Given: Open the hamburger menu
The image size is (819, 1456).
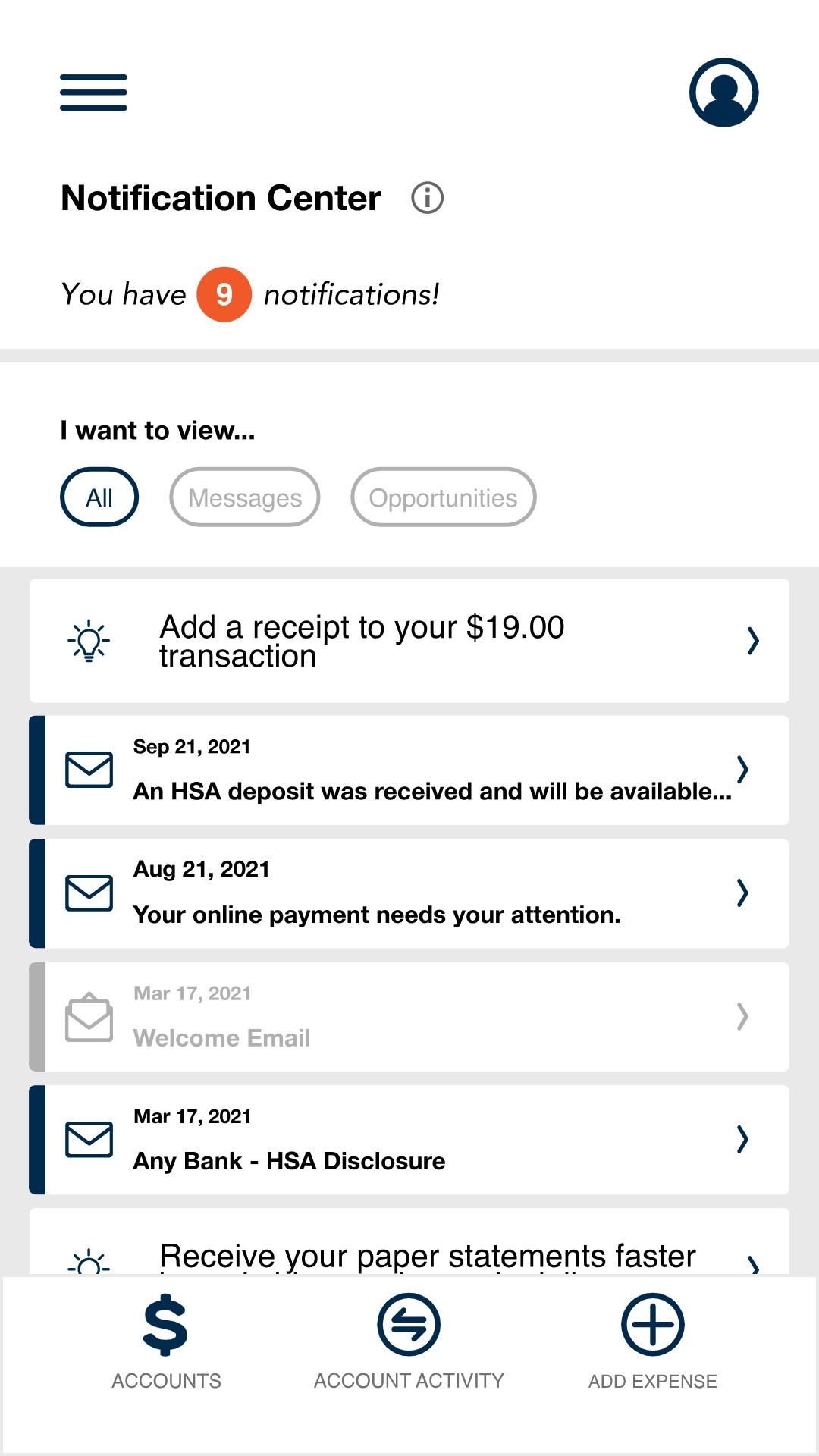Looking at the screenshot, I should [93, 93].
